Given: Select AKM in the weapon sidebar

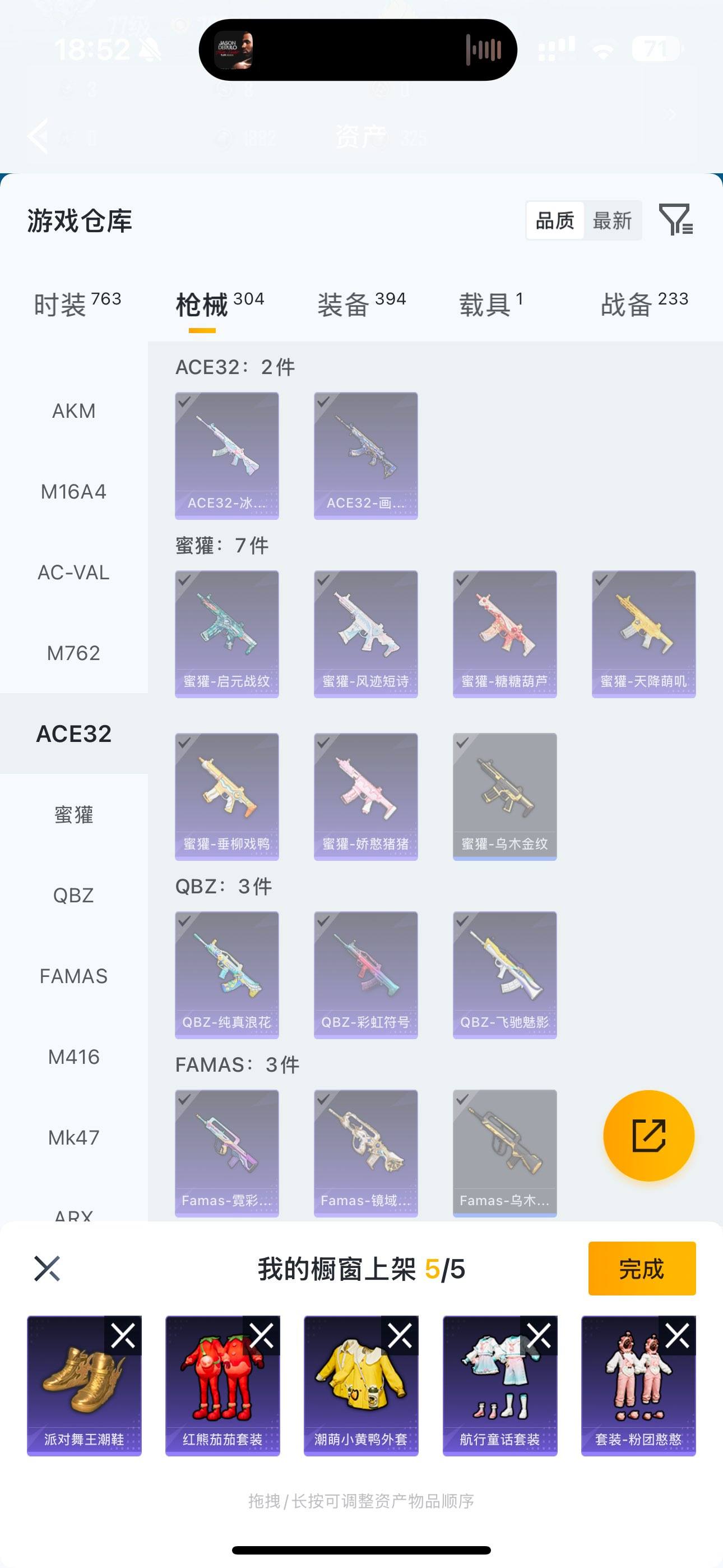Looking at the screenshot, I should 73,411.
